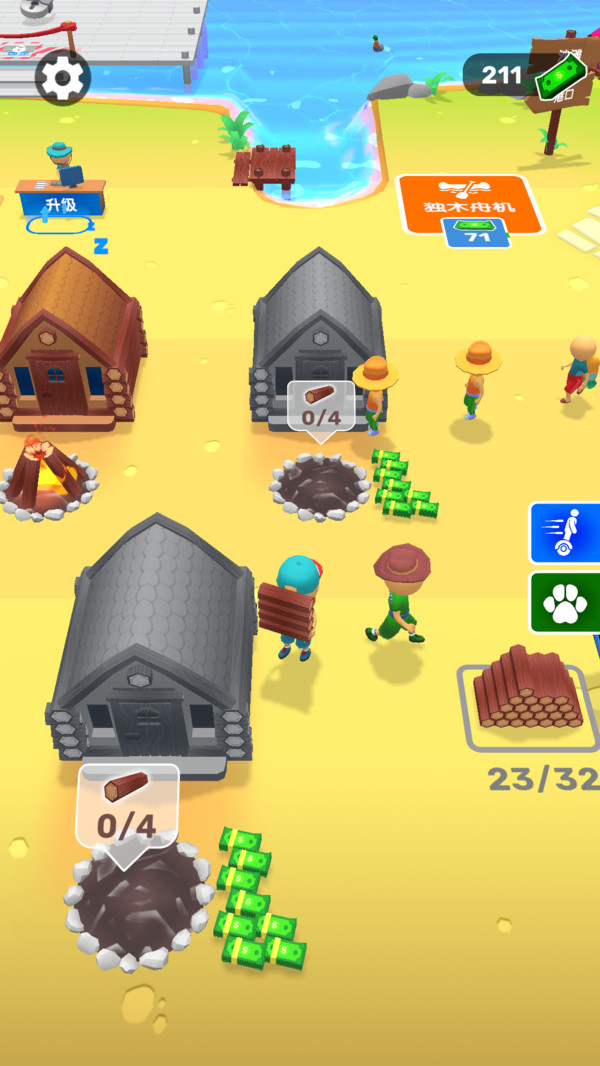600x1066 pixels.
Task: Open the green paw pet button
Action: tap(565, 602)
